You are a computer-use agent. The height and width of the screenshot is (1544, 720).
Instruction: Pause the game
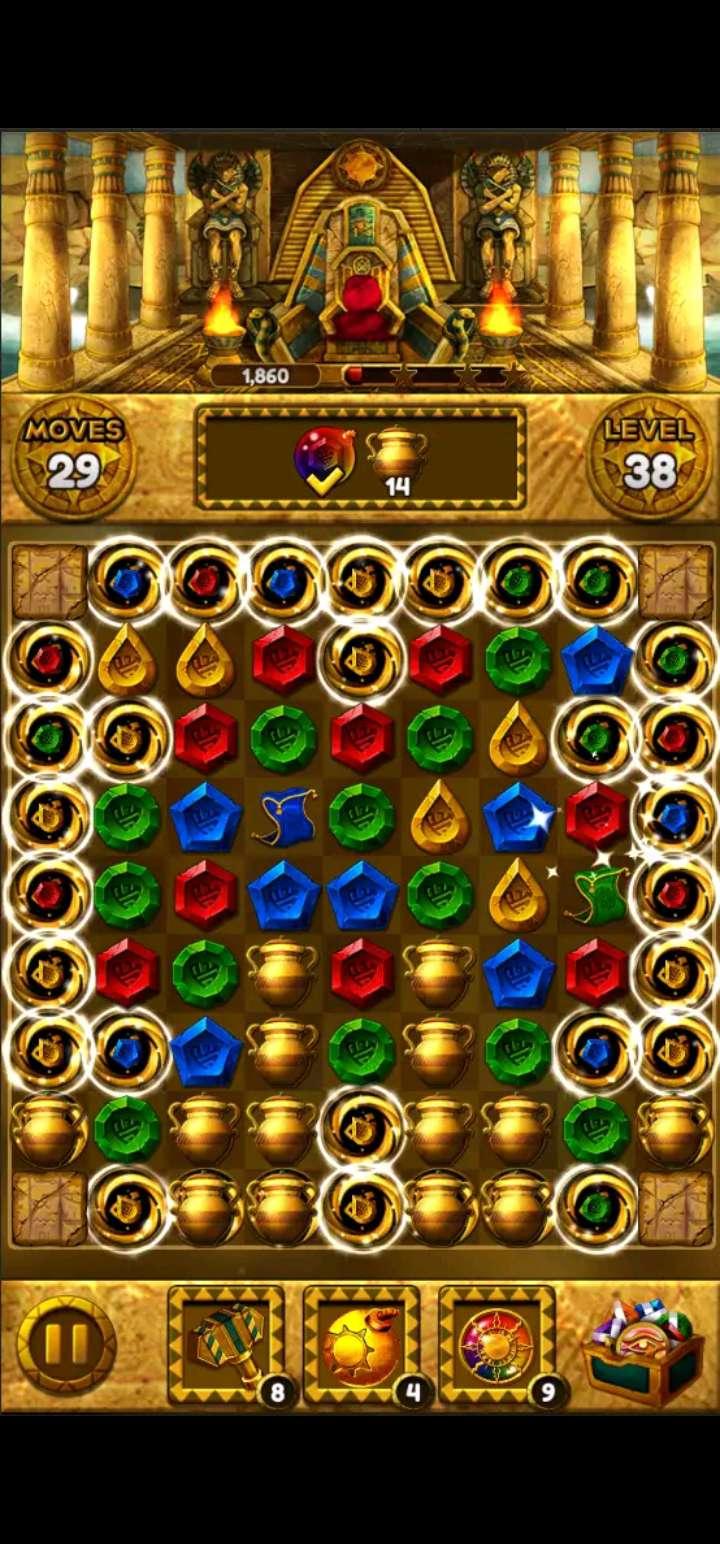[66, 1345]
